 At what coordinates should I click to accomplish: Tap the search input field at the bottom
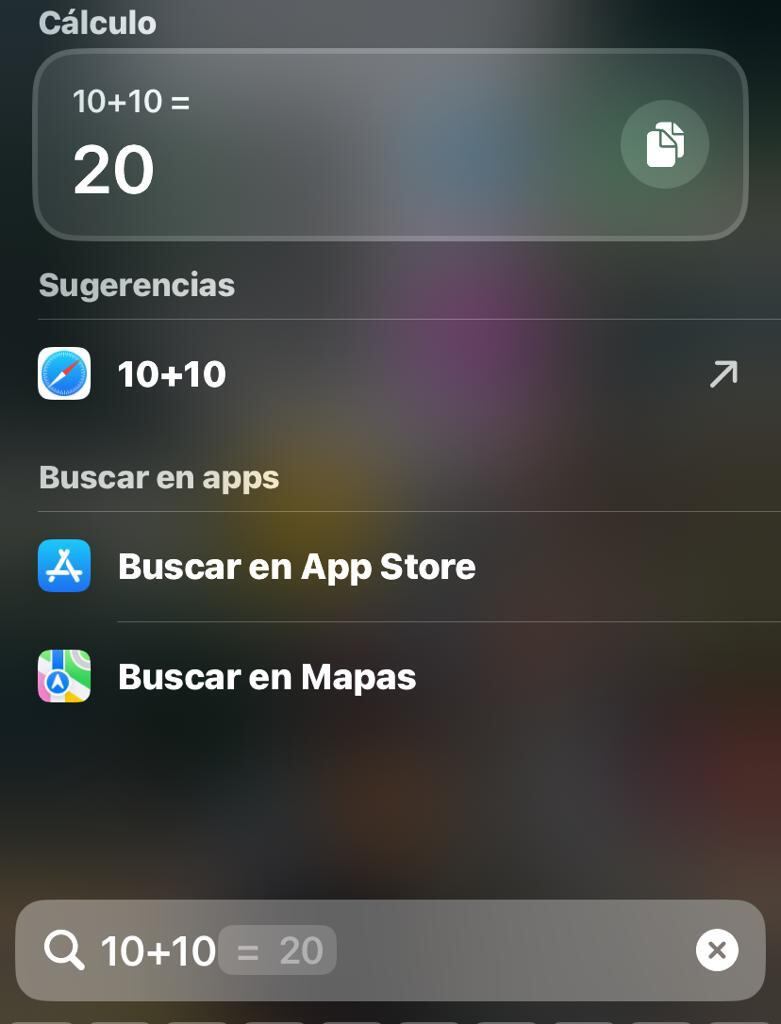[x=390, y=949]
